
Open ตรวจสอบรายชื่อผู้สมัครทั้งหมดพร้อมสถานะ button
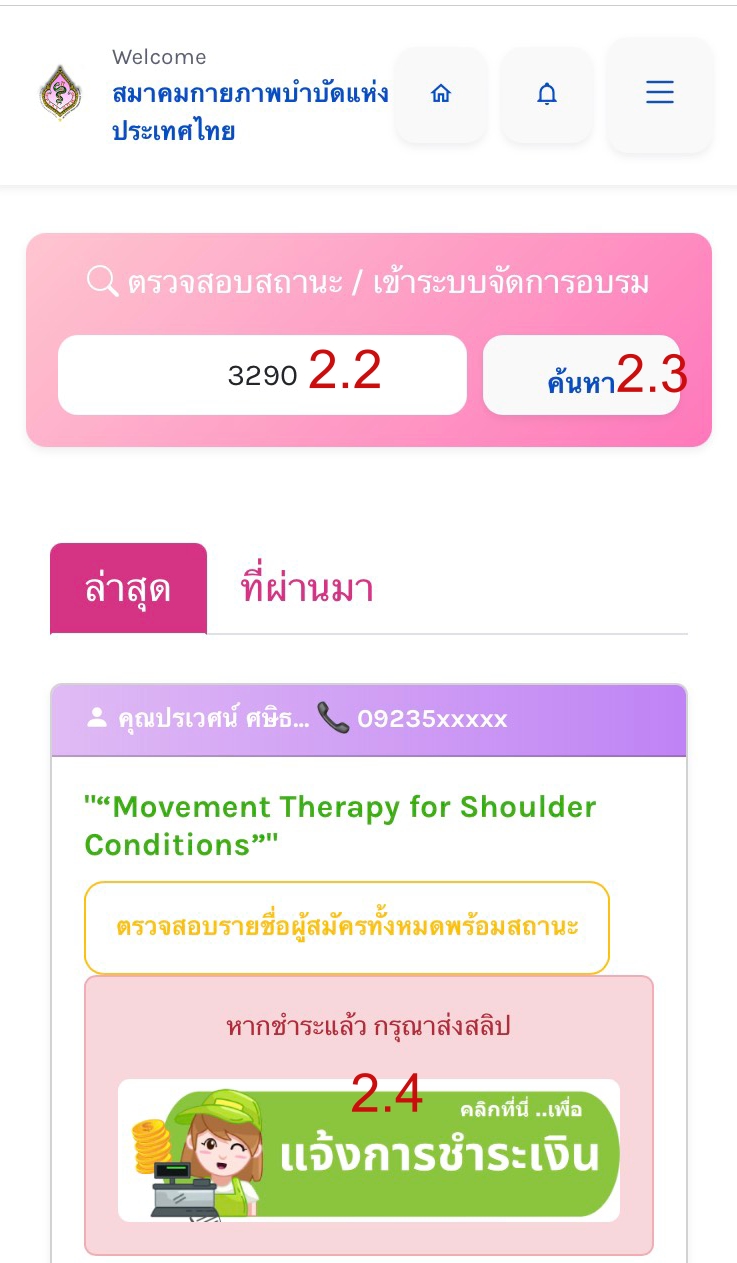[347, 927]
